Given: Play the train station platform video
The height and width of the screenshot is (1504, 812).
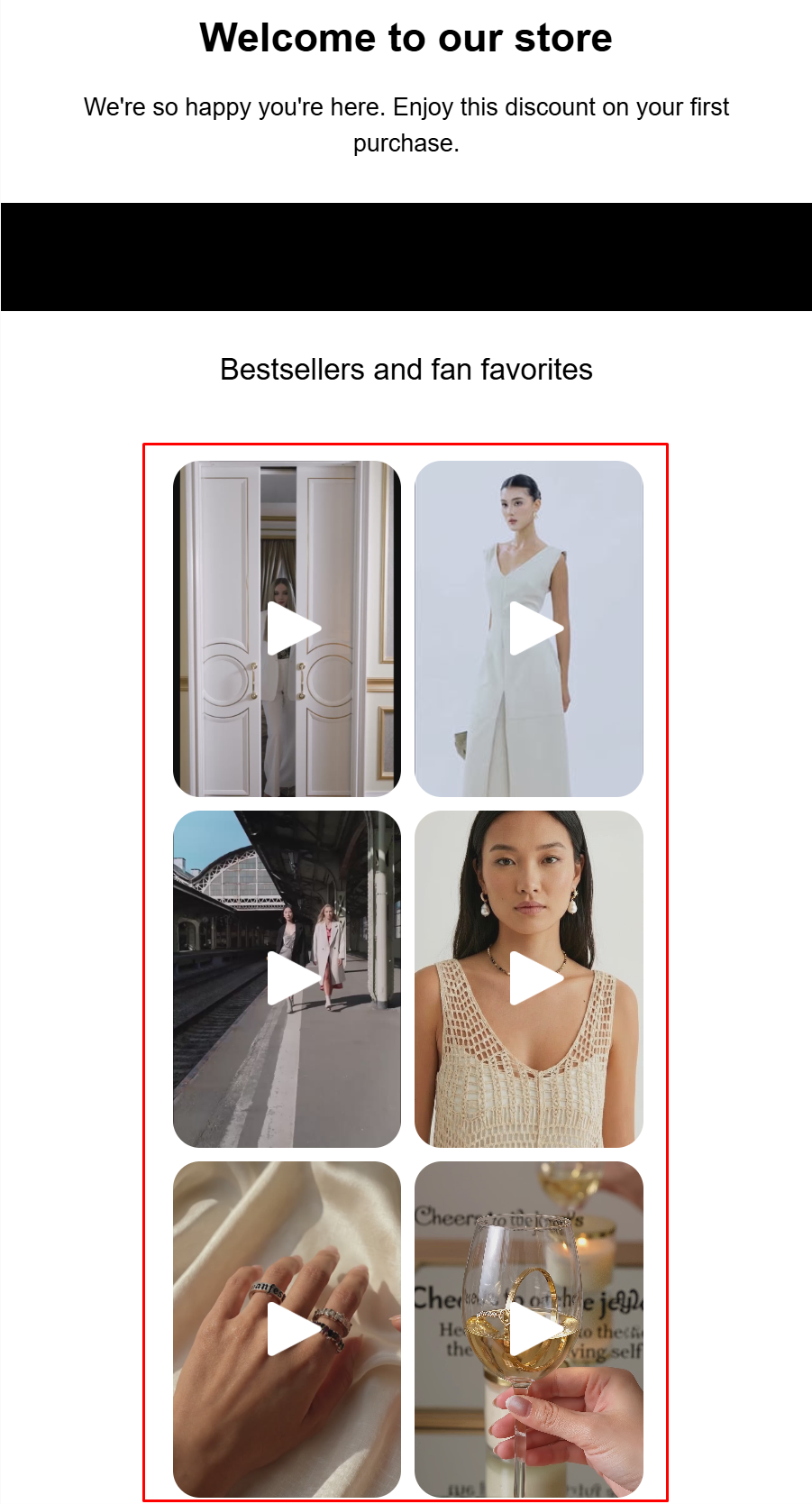Looking at the screenshot, I should [x=291, y=978].
